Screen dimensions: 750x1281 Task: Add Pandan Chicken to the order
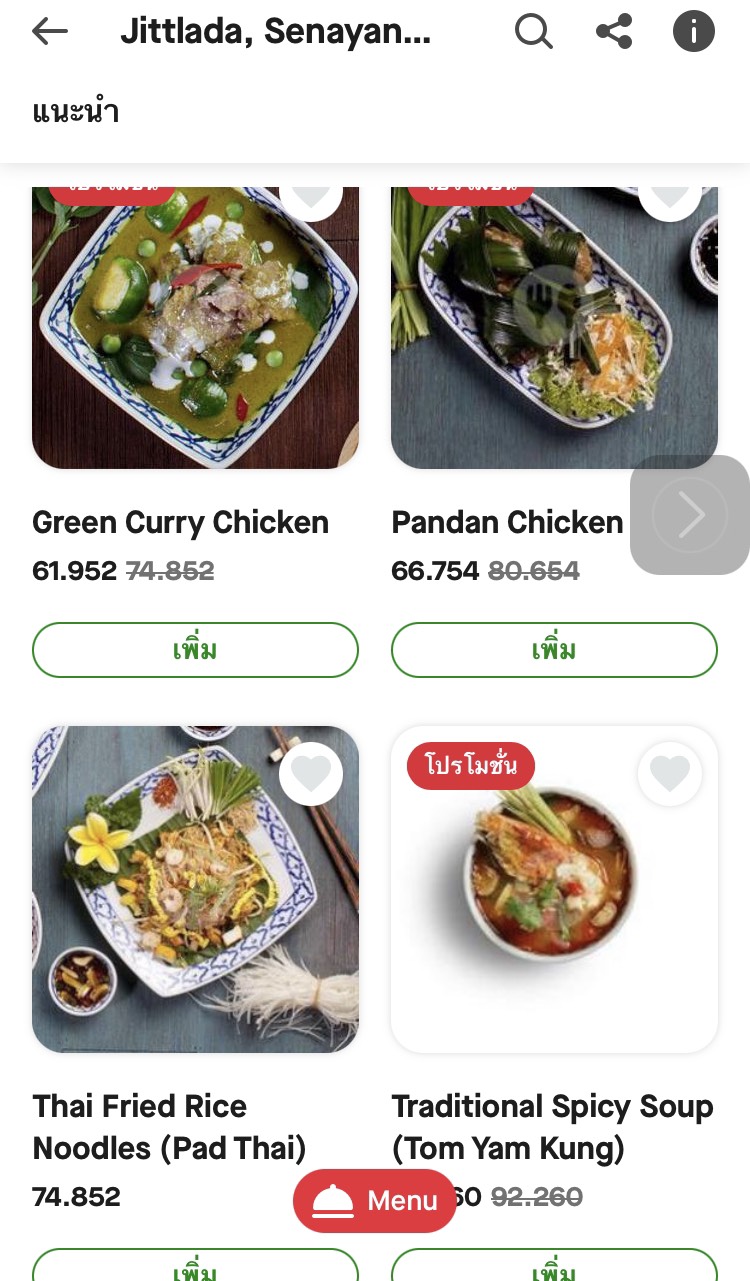pyautogui.click(x=554, y=650)
